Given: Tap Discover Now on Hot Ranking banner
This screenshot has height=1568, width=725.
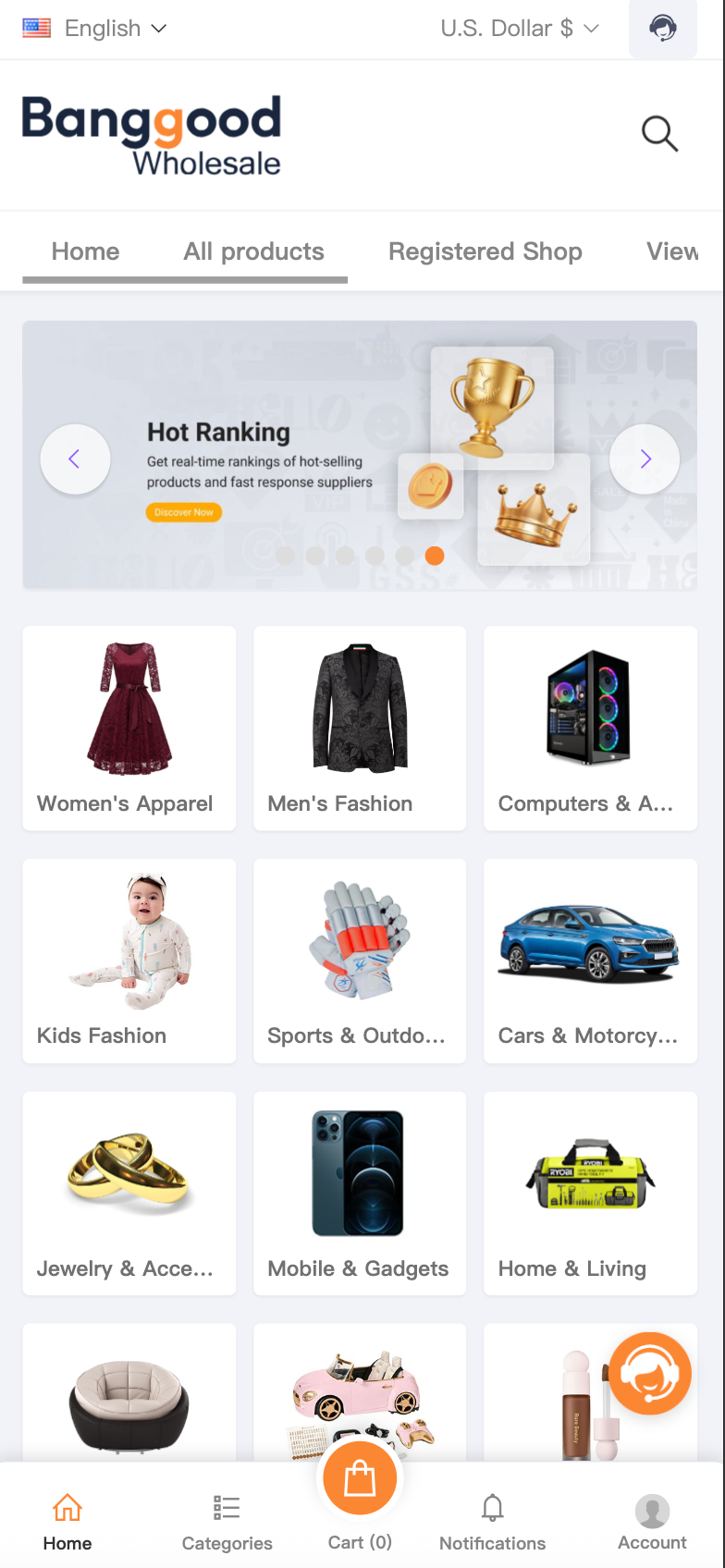Looking at the screenshot, I should click(183, 512).
